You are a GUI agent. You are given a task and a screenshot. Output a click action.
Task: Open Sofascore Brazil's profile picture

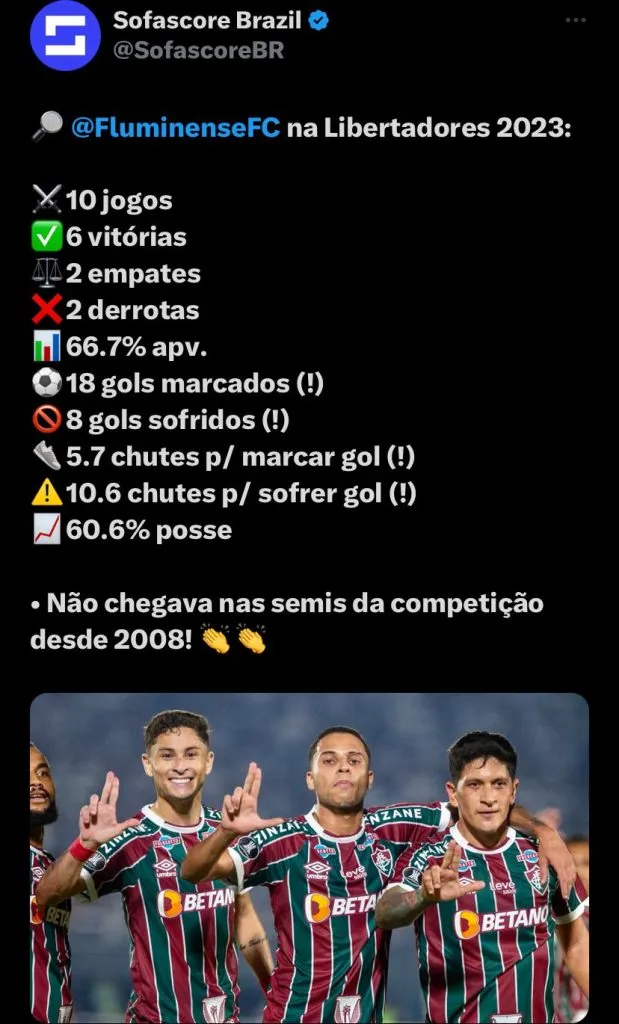click(65, 35)
